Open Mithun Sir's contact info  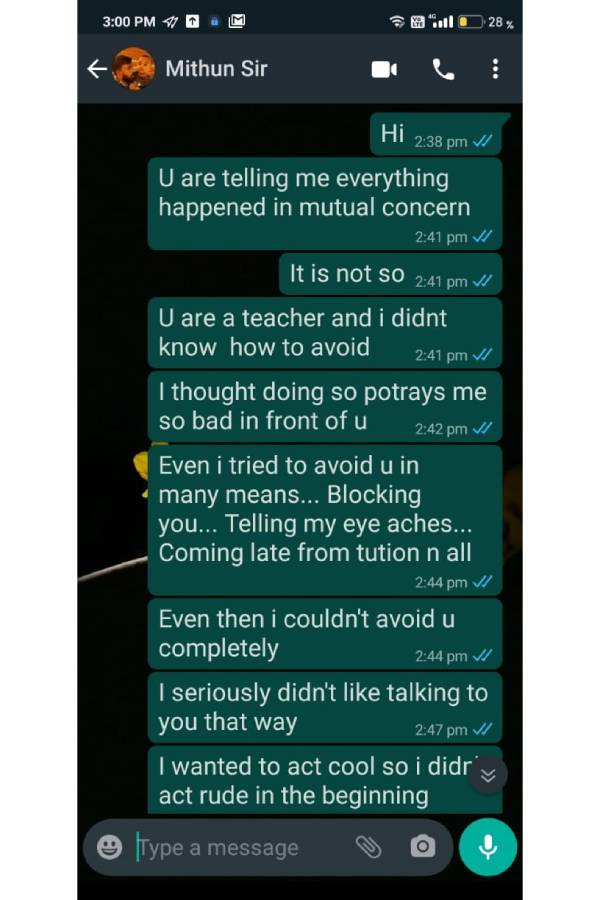[216, 69]
